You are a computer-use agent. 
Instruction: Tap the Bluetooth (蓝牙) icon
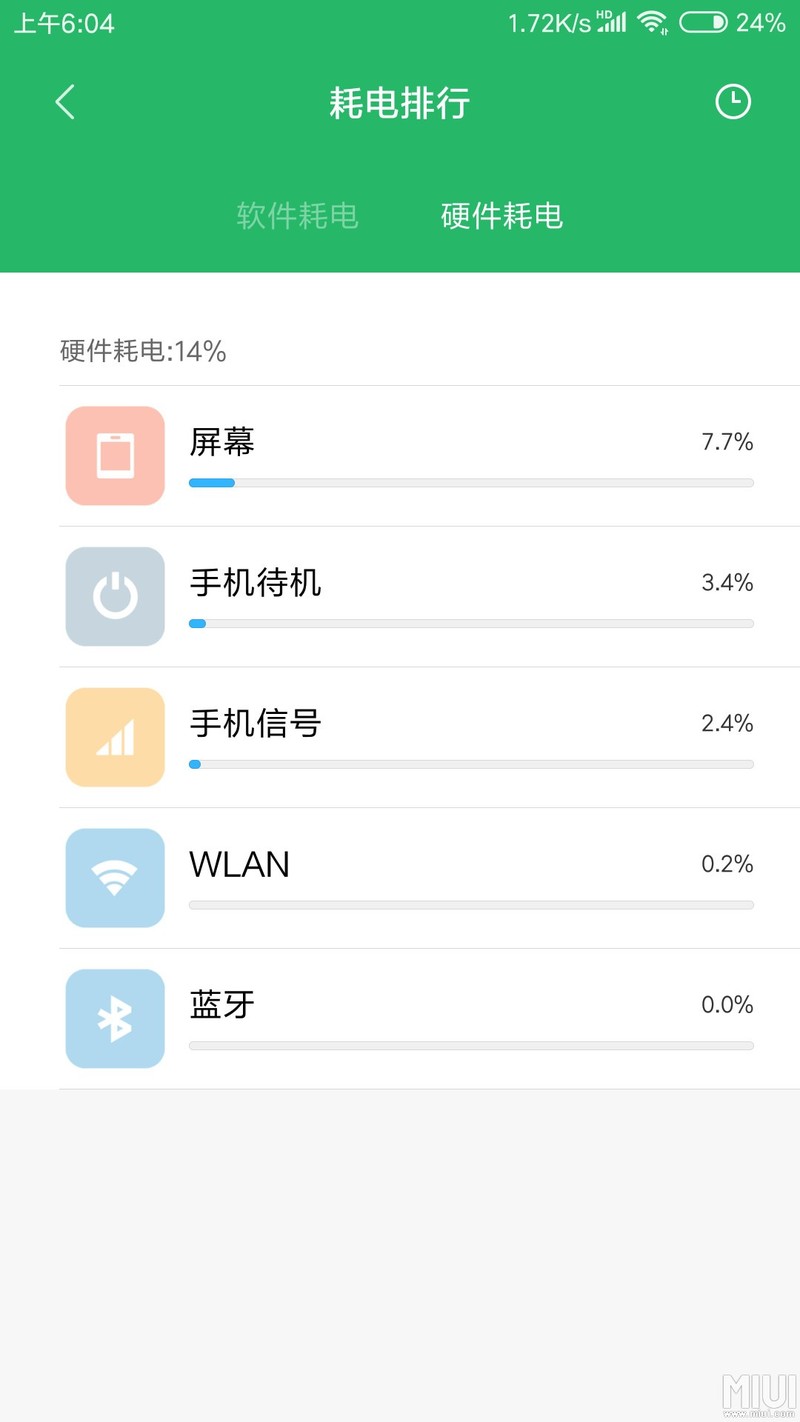pos(114,1018)
